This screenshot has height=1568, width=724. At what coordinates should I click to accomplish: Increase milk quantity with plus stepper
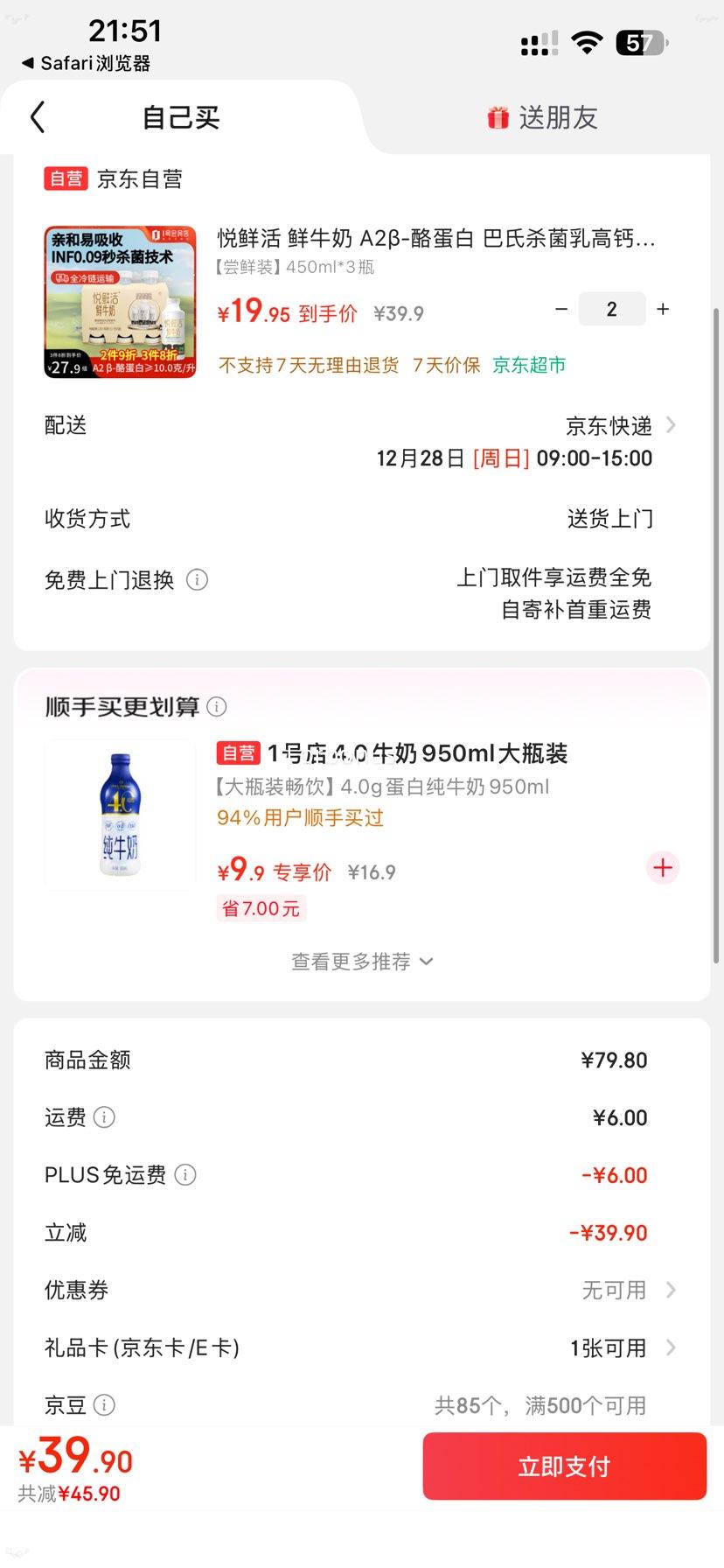pos(663,308)
